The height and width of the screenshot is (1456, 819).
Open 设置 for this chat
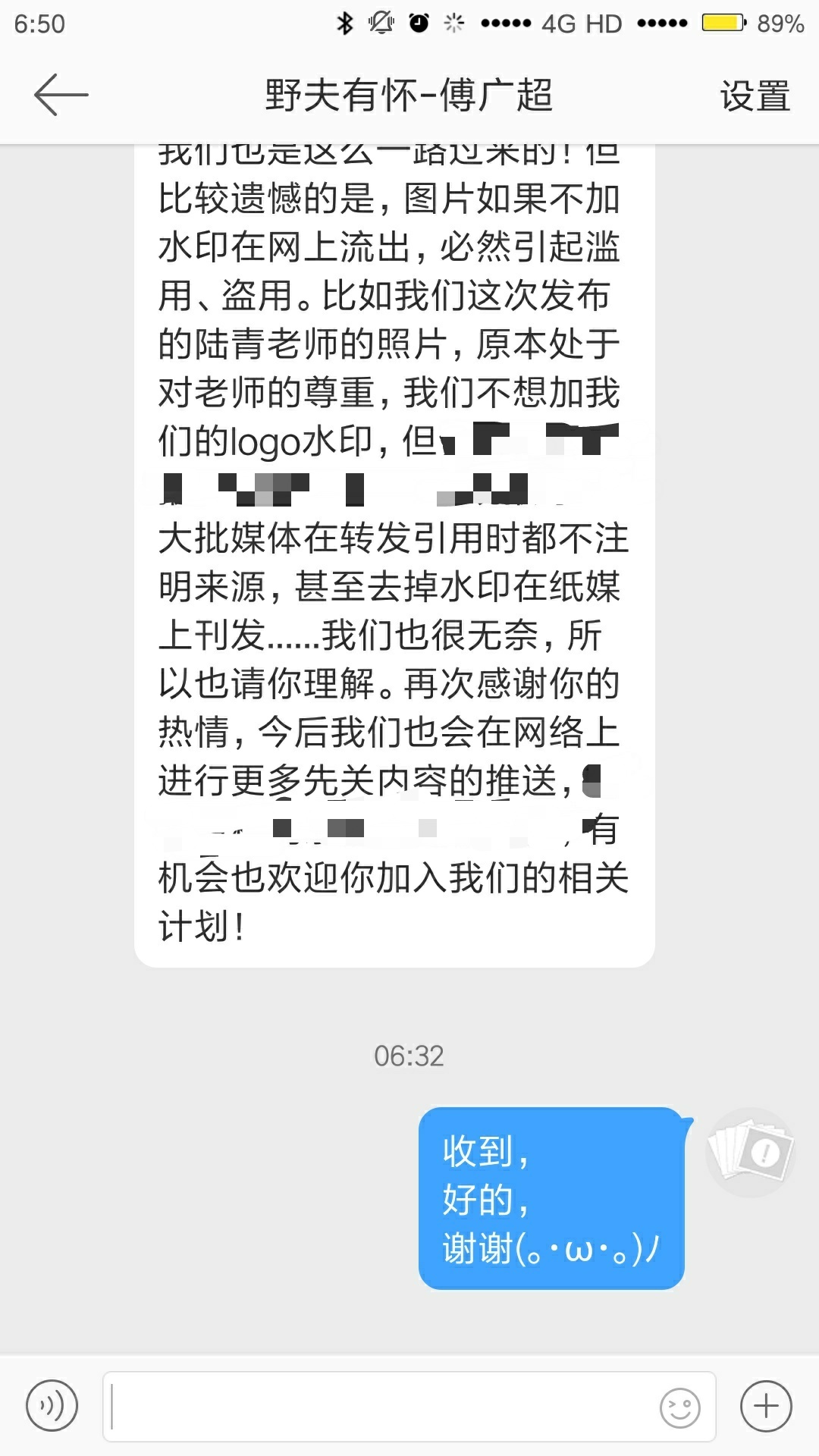[755, 96]
